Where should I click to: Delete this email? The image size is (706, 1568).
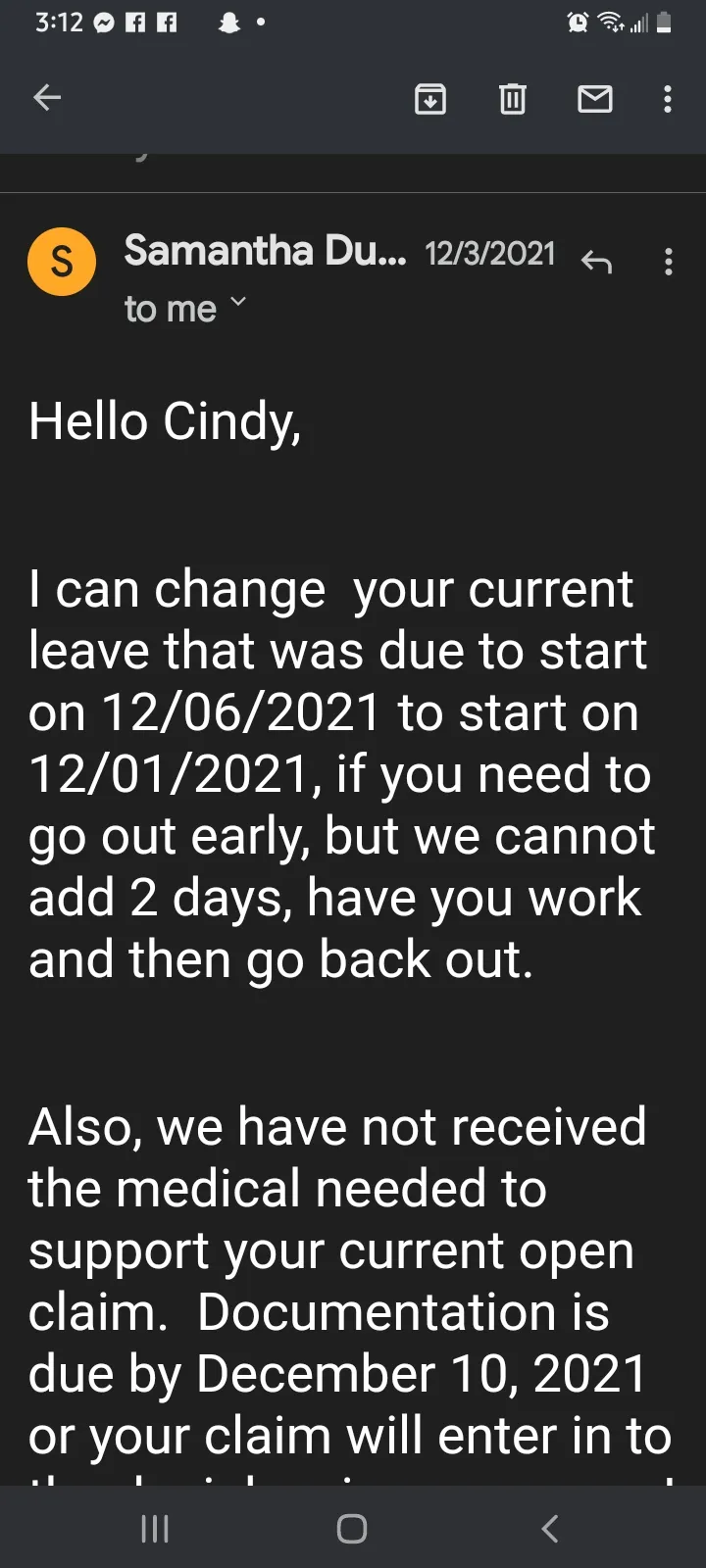click(513, 98)
